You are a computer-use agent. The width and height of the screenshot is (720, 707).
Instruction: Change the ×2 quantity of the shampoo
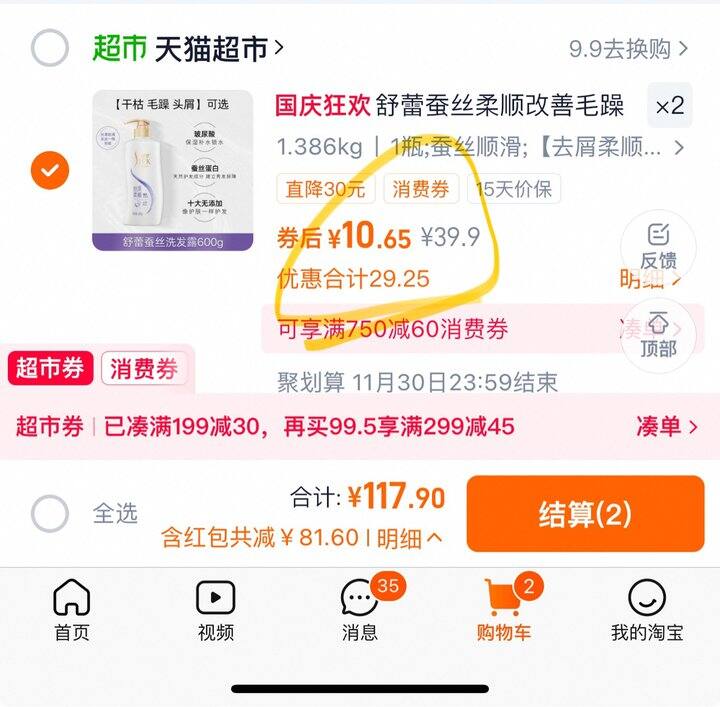pyautogui.click(x=669, y=105)
